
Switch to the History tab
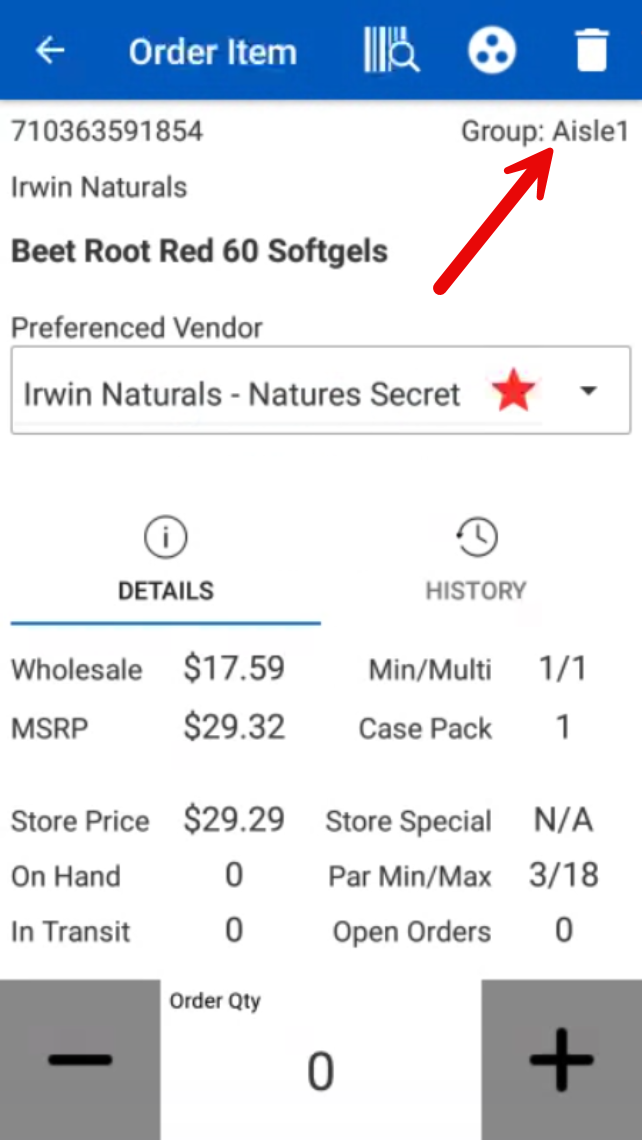tap(476, 562)
